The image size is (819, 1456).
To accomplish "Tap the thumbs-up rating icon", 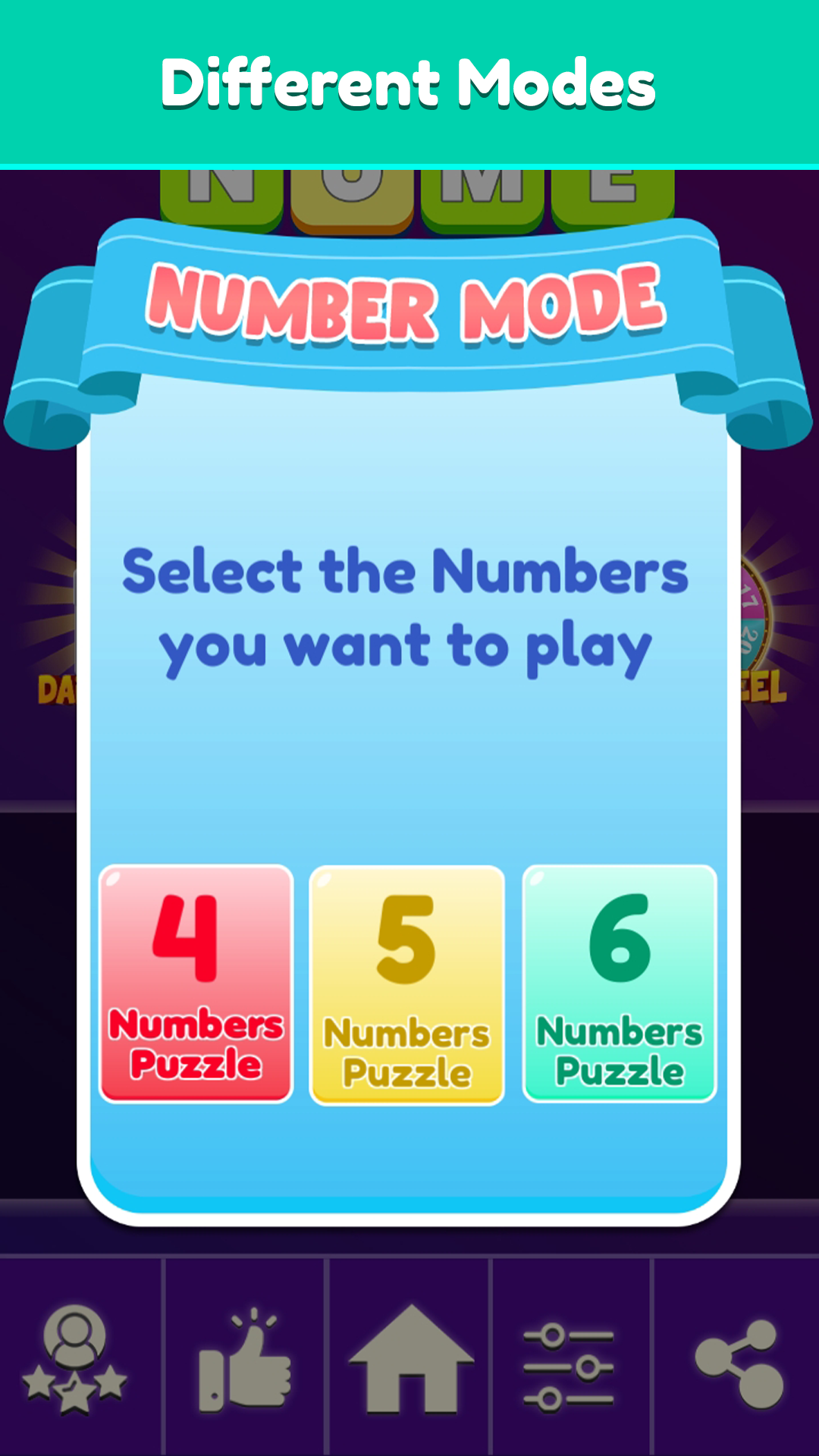I will pos(244,1361).
